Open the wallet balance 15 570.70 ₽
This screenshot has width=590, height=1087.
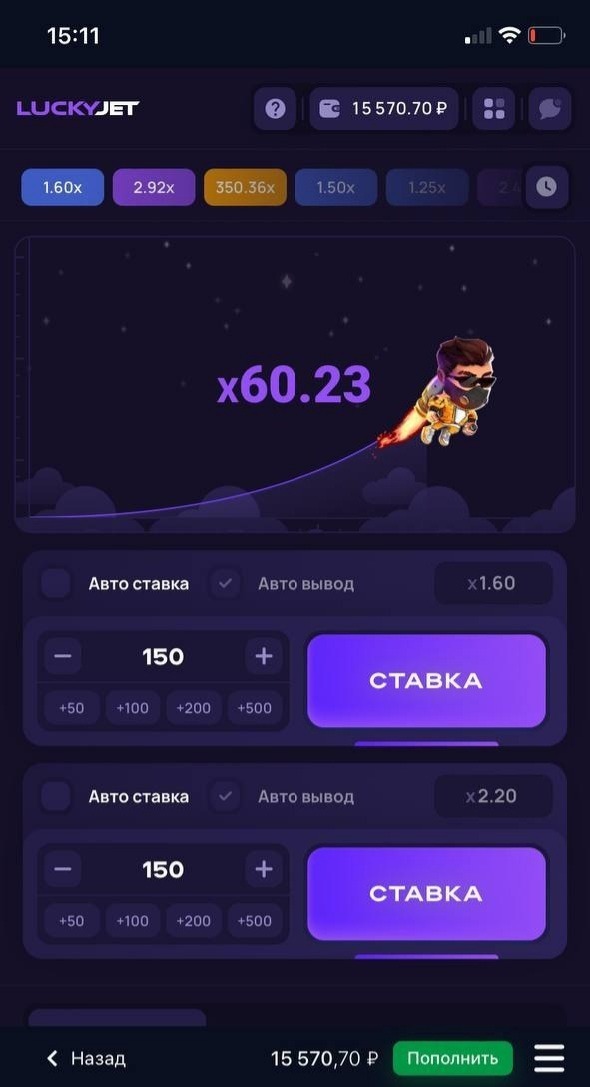click(x=383, y=109)
